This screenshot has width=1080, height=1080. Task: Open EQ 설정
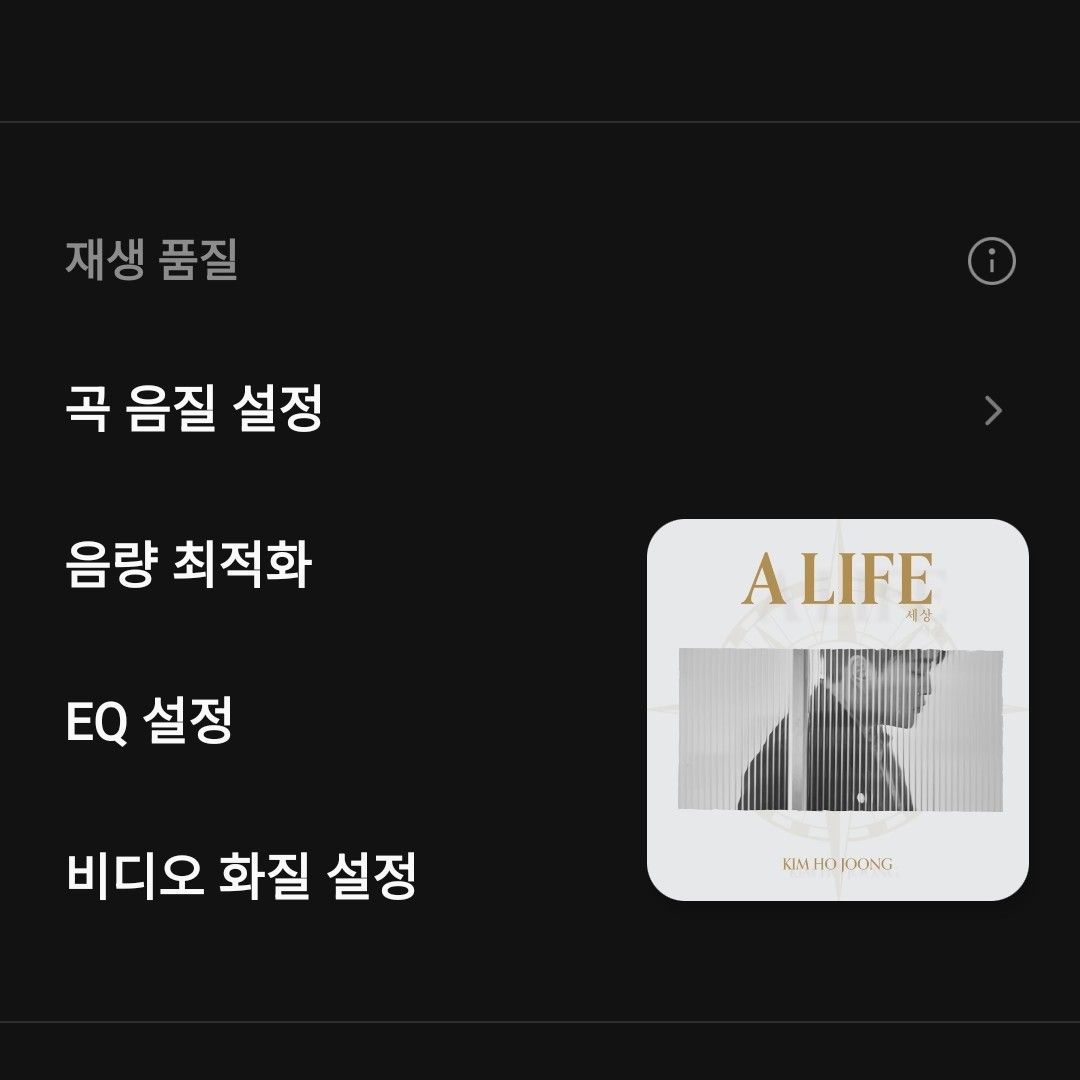[149, 721]
